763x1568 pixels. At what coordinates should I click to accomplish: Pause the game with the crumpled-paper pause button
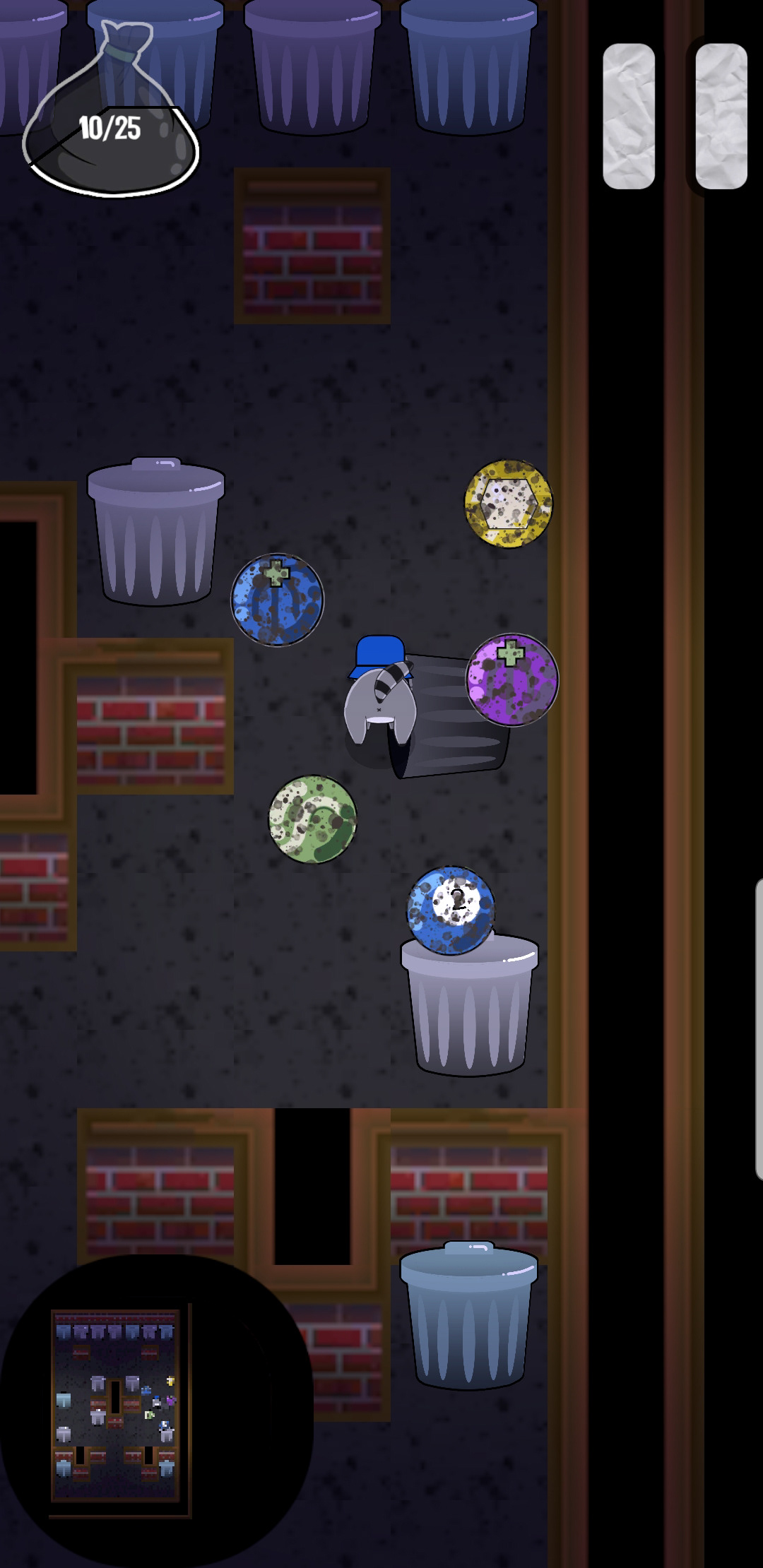(675, 117)
